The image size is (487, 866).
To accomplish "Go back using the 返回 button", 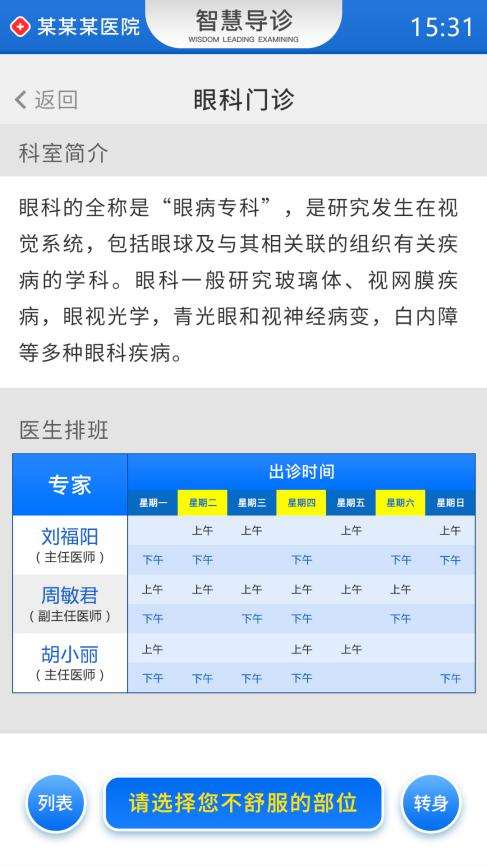I will pyautogui.click(x=46, y=100).
